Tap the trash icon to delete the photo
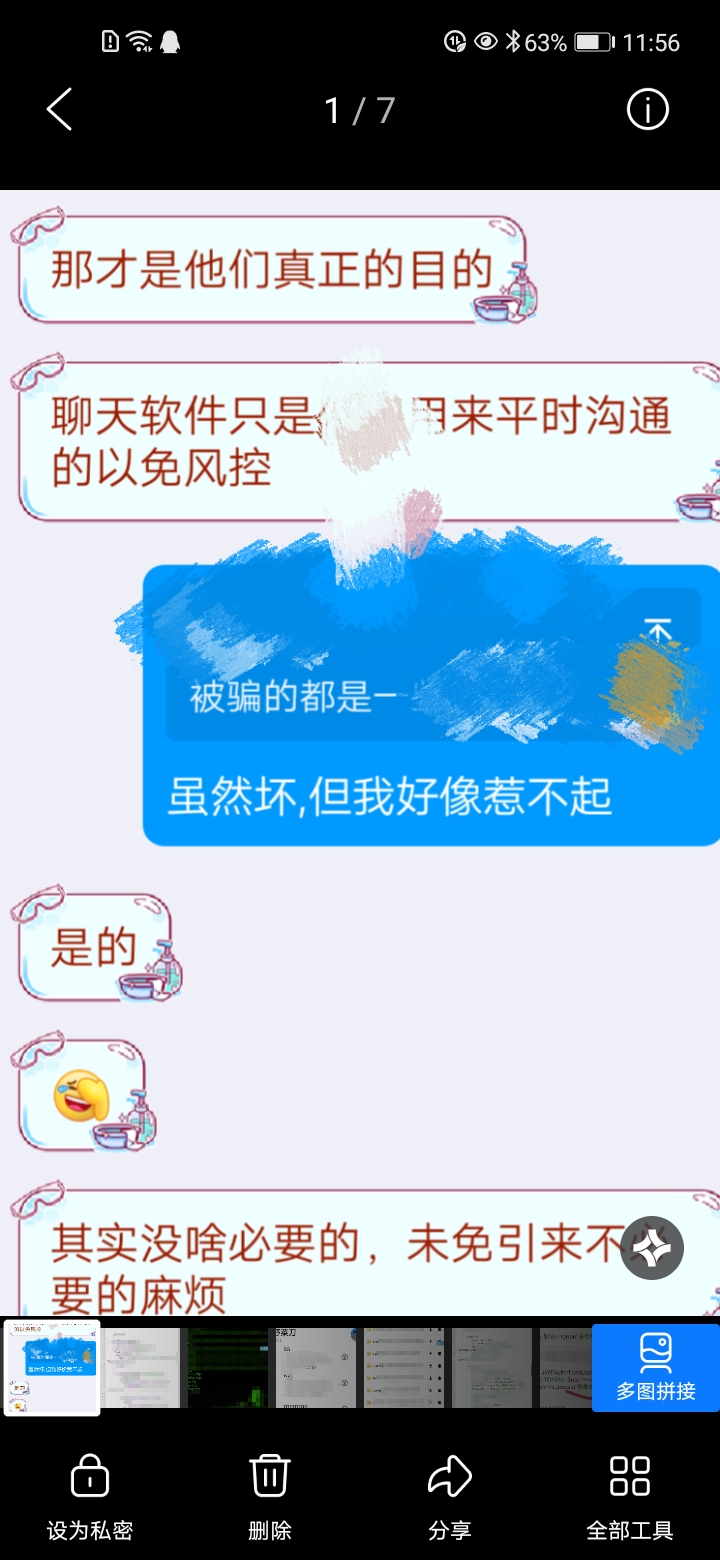 tap(268, 1475)
